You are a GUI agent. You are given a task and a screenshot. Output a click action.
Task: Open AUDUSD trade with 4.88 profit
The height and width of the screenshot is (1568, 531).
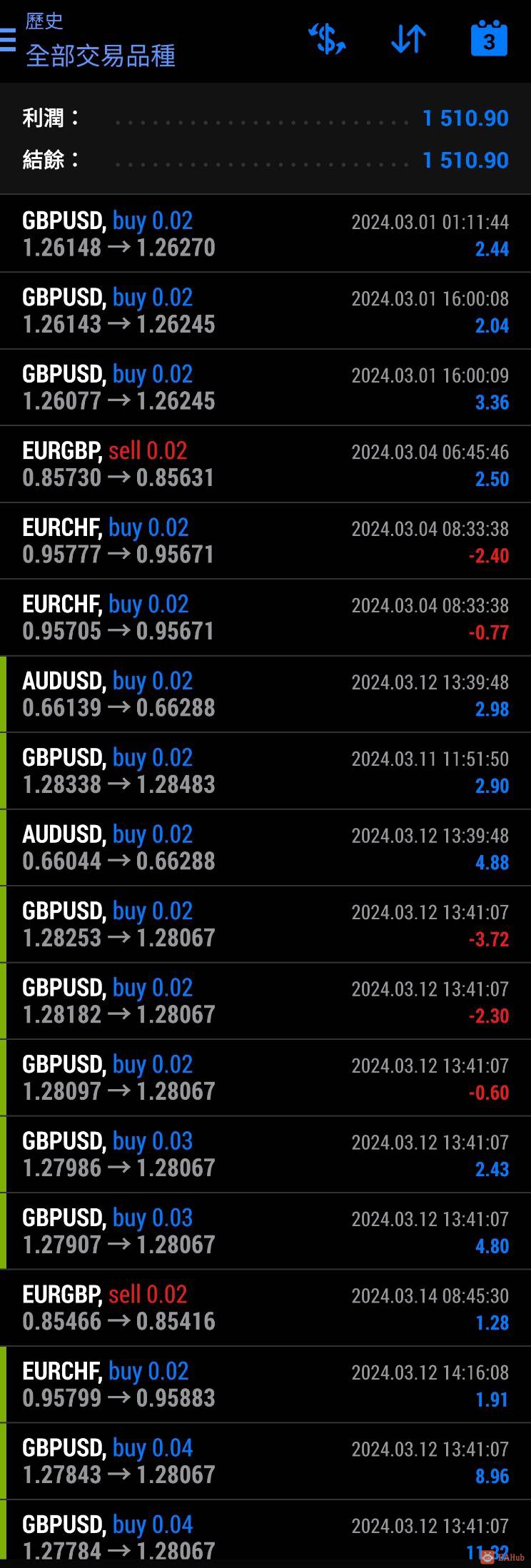coord(265,848)
